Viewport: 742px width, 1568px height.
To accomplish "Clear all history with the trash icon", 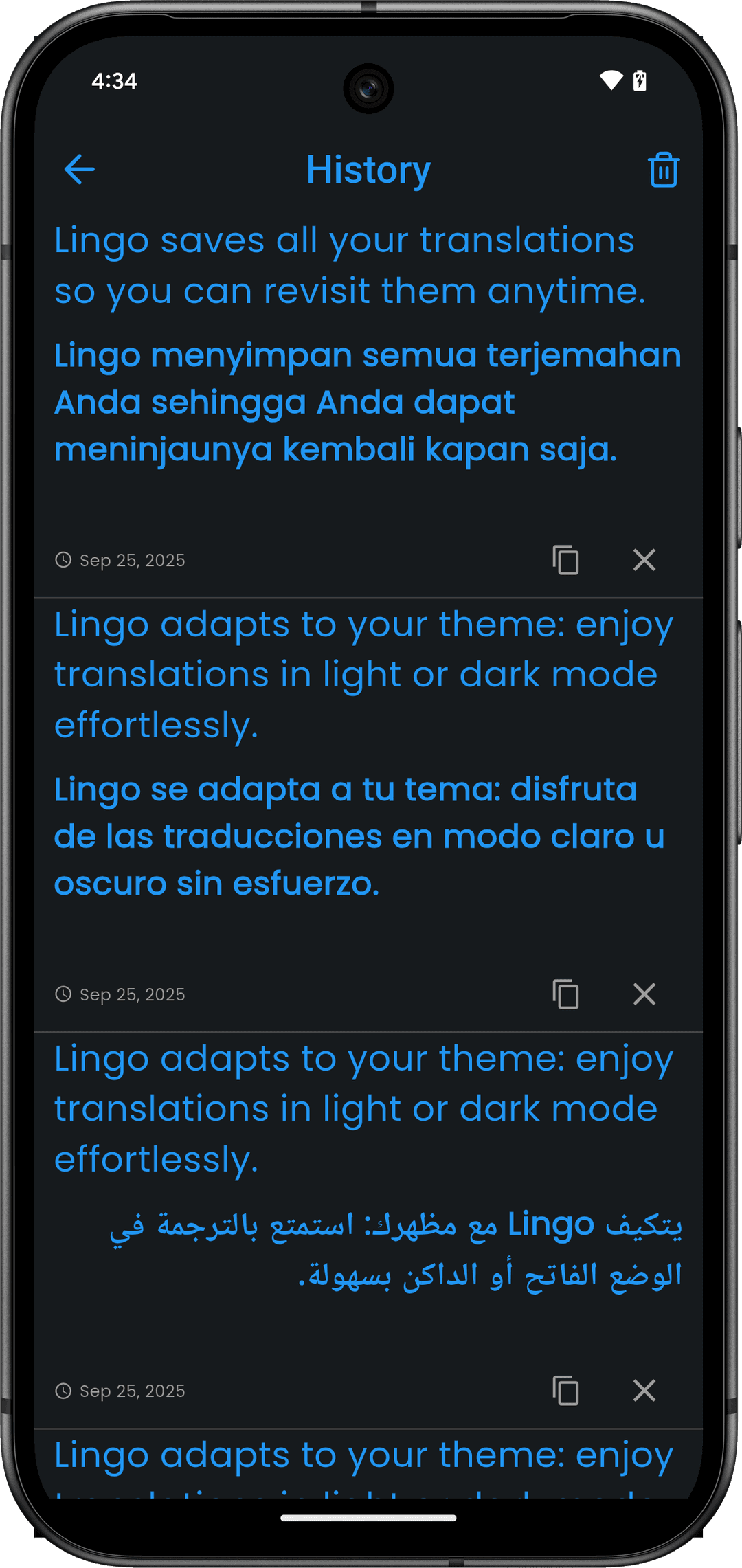I will (x=663, y=170).
